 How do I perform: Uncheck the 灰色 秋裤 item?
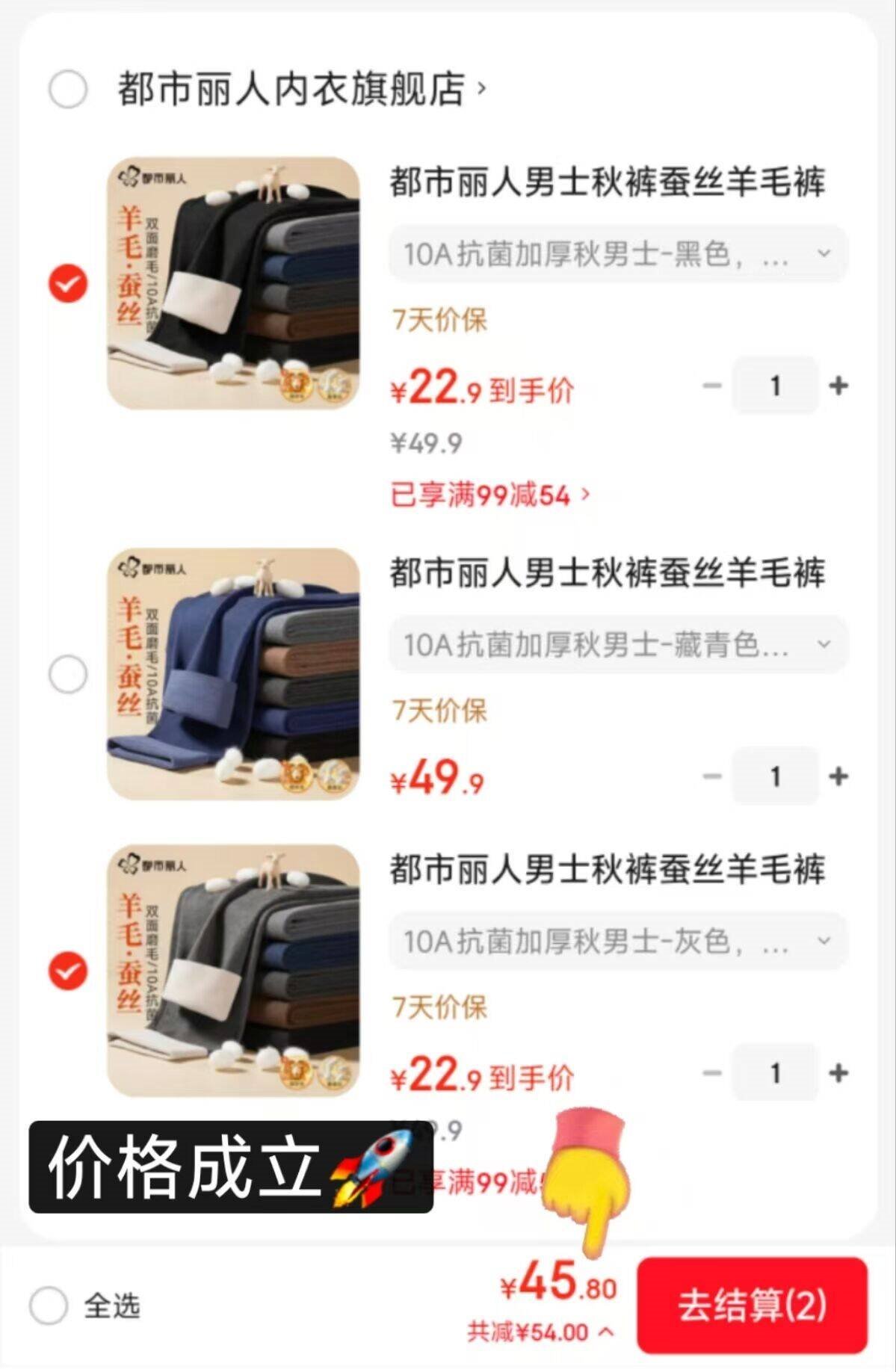pos(68,971)
